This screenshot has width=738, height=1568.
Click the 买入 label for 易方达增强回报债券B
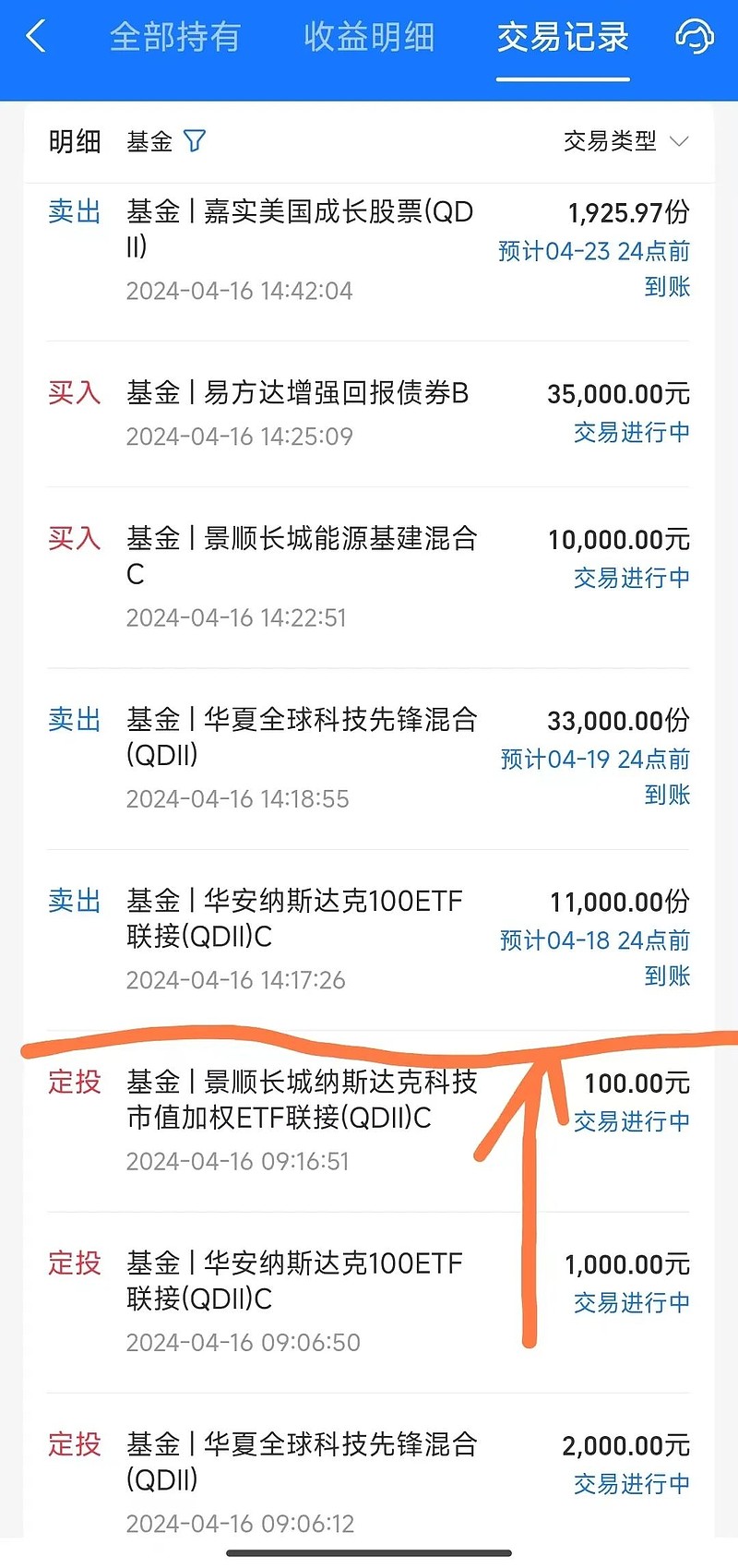coord(74,392)
